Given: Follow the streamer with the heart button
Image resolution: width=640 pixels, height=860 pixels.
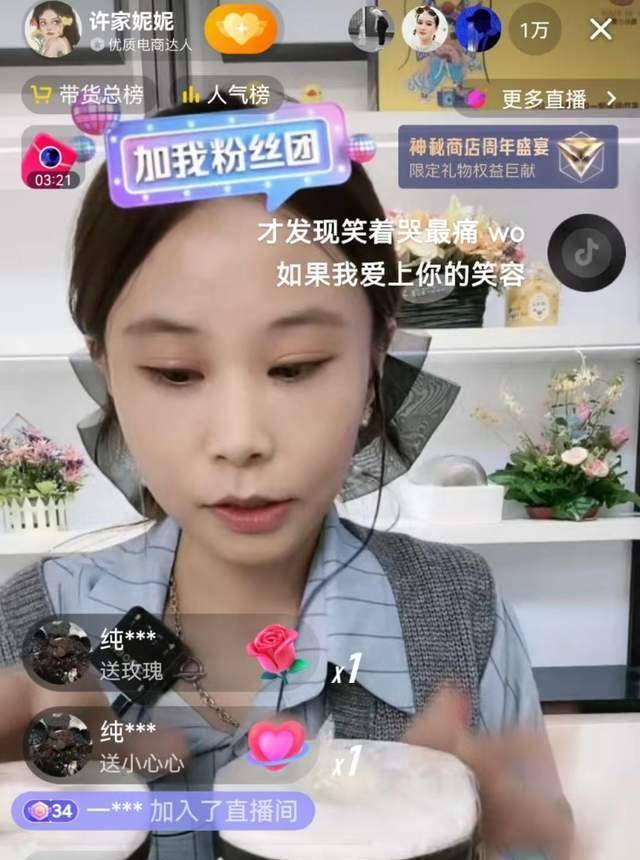Looking at the screenshot, I should pyautogui.click(x=240, y=29).
